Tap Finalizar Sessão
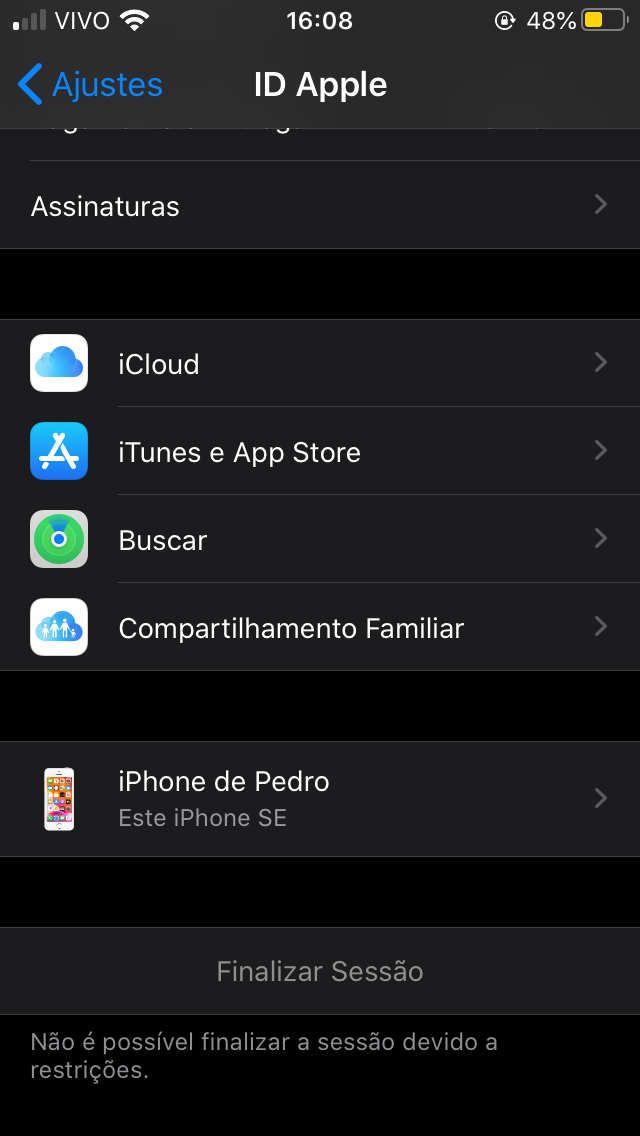The height and width of the screenshot is (1136, 640). click(x=320, y=971)
